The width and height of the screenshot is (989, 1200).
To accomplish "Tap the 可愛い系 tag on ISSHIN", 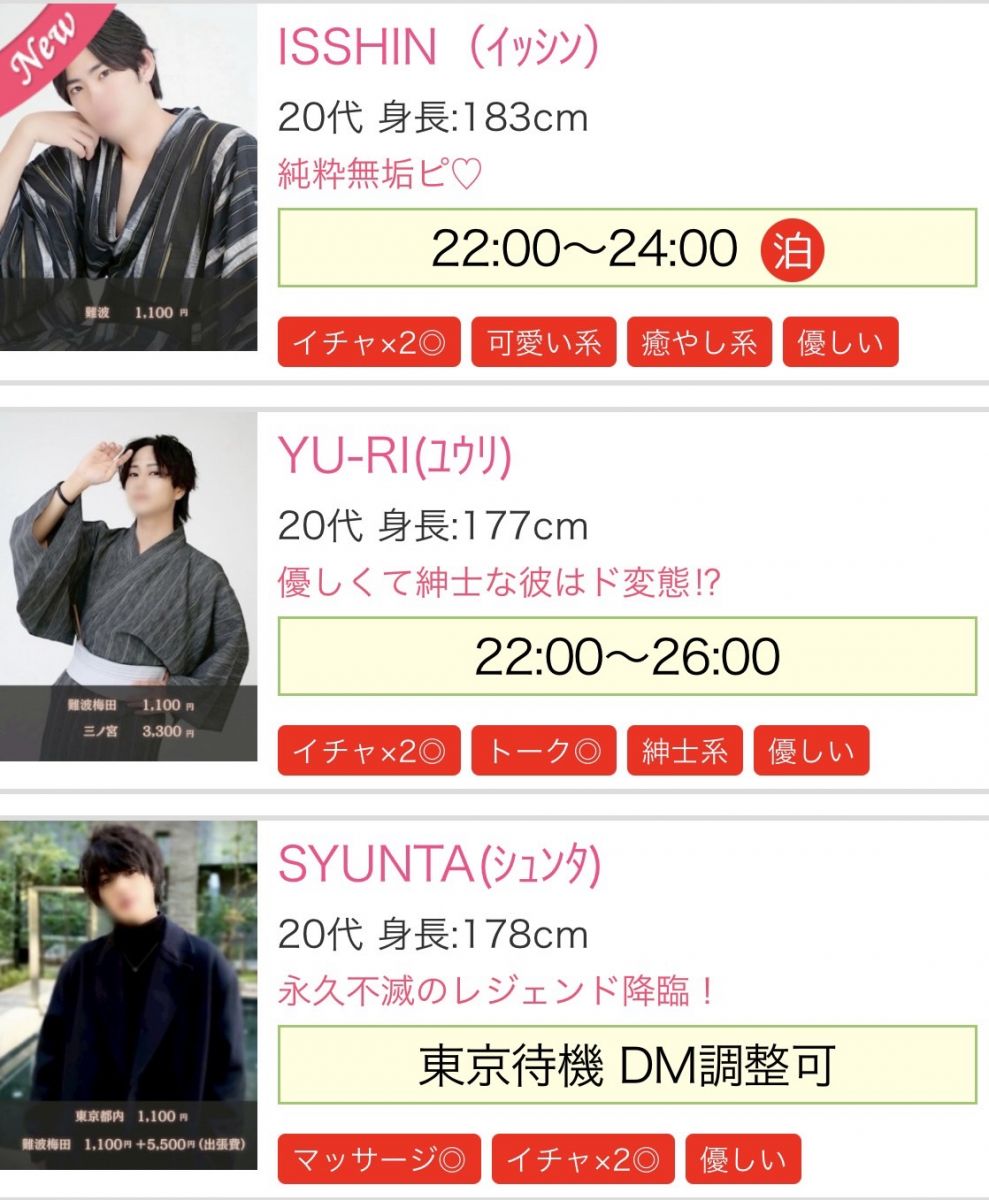I will pos(544,343).
